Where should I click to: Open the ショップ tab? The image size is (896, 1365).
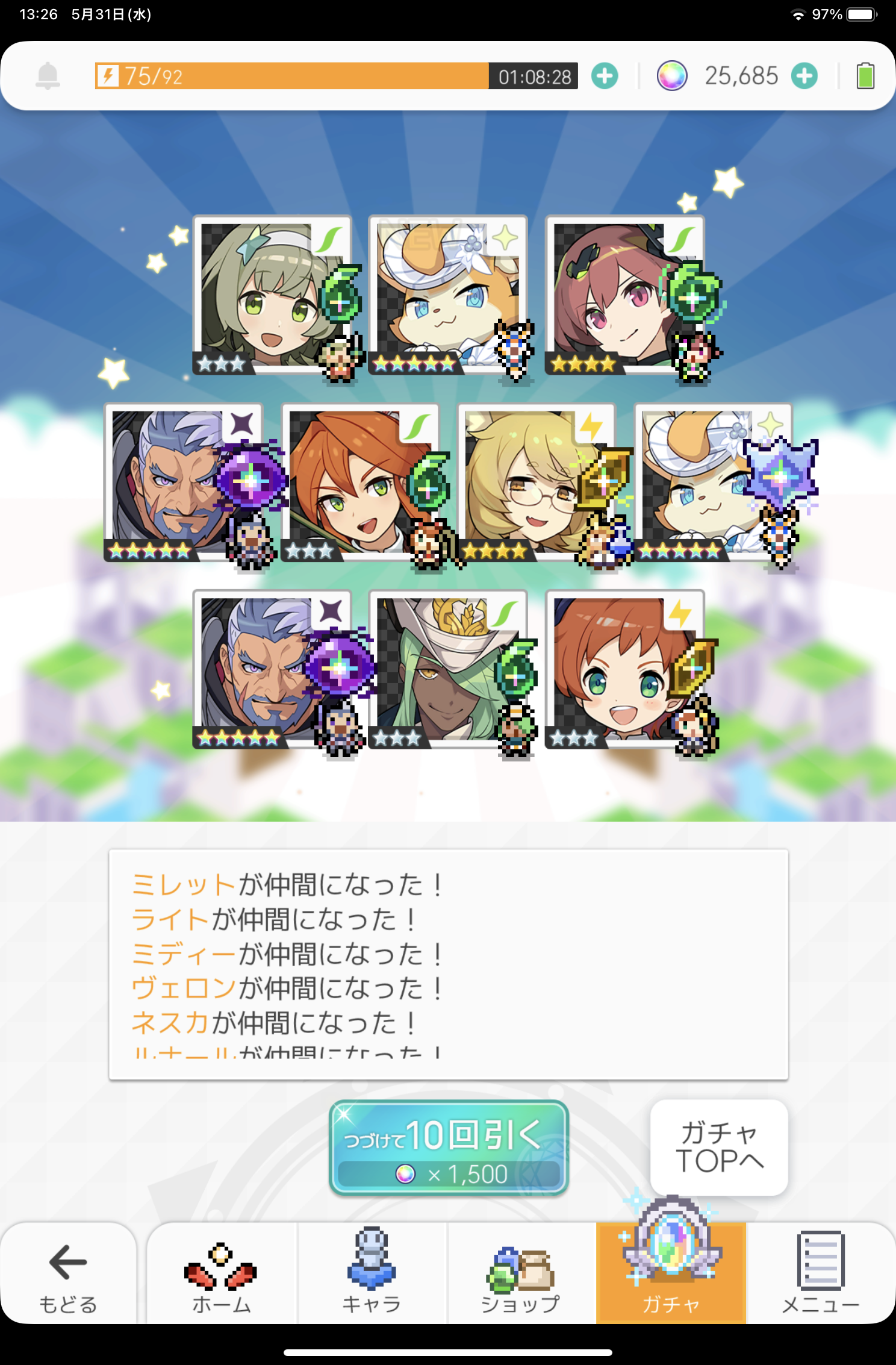521,1273
